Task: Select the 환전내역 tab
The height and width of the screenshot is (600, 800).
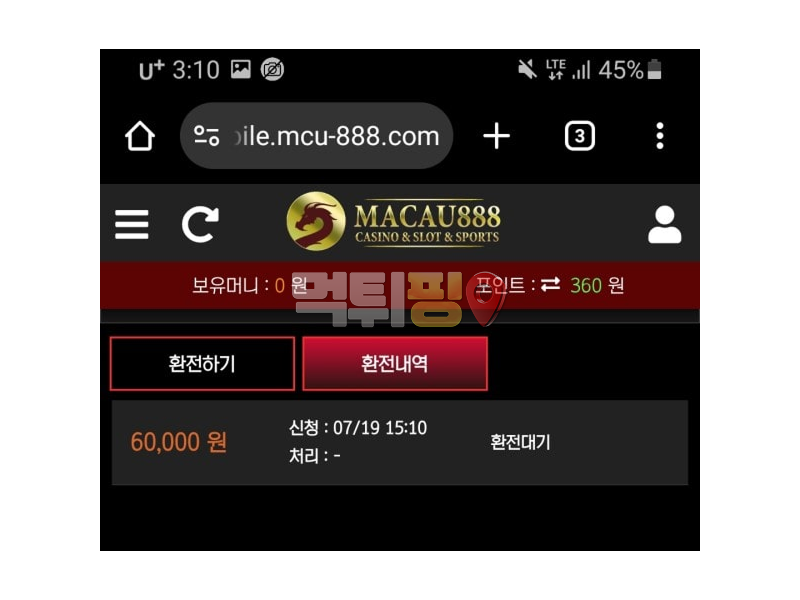Action: point(395,363)
